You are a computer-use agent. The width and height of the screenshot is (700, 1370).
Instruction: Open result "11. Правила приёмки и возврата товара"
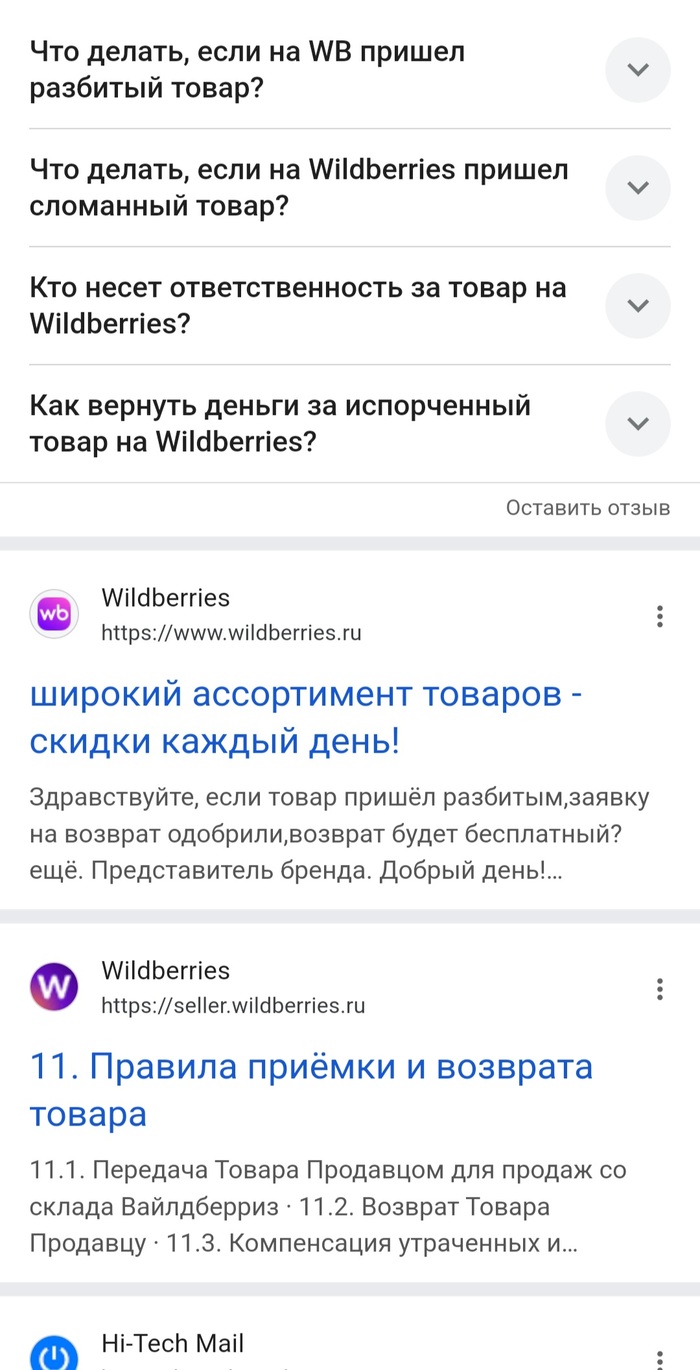(x=311, y=1090)
